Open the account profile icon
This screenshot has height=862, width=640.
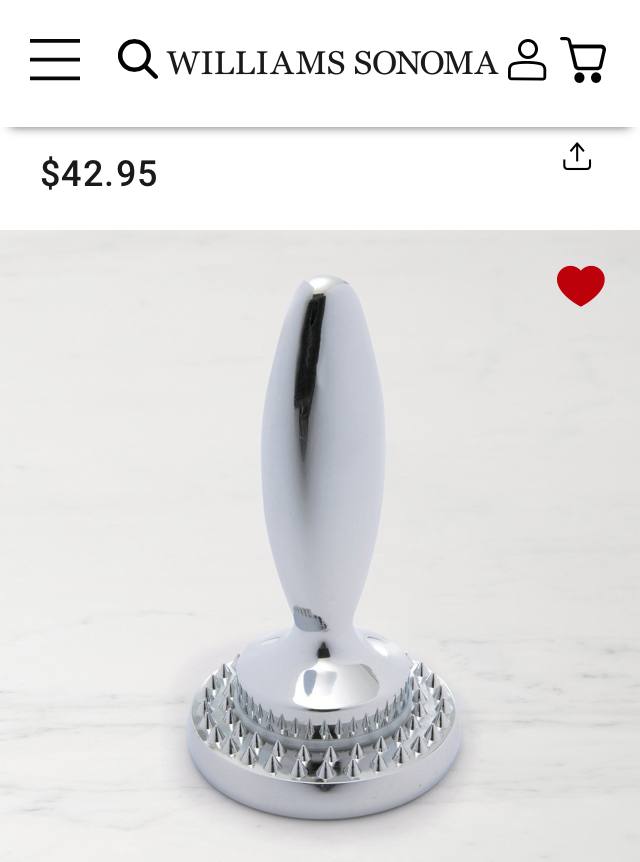[x=527, y=60]
